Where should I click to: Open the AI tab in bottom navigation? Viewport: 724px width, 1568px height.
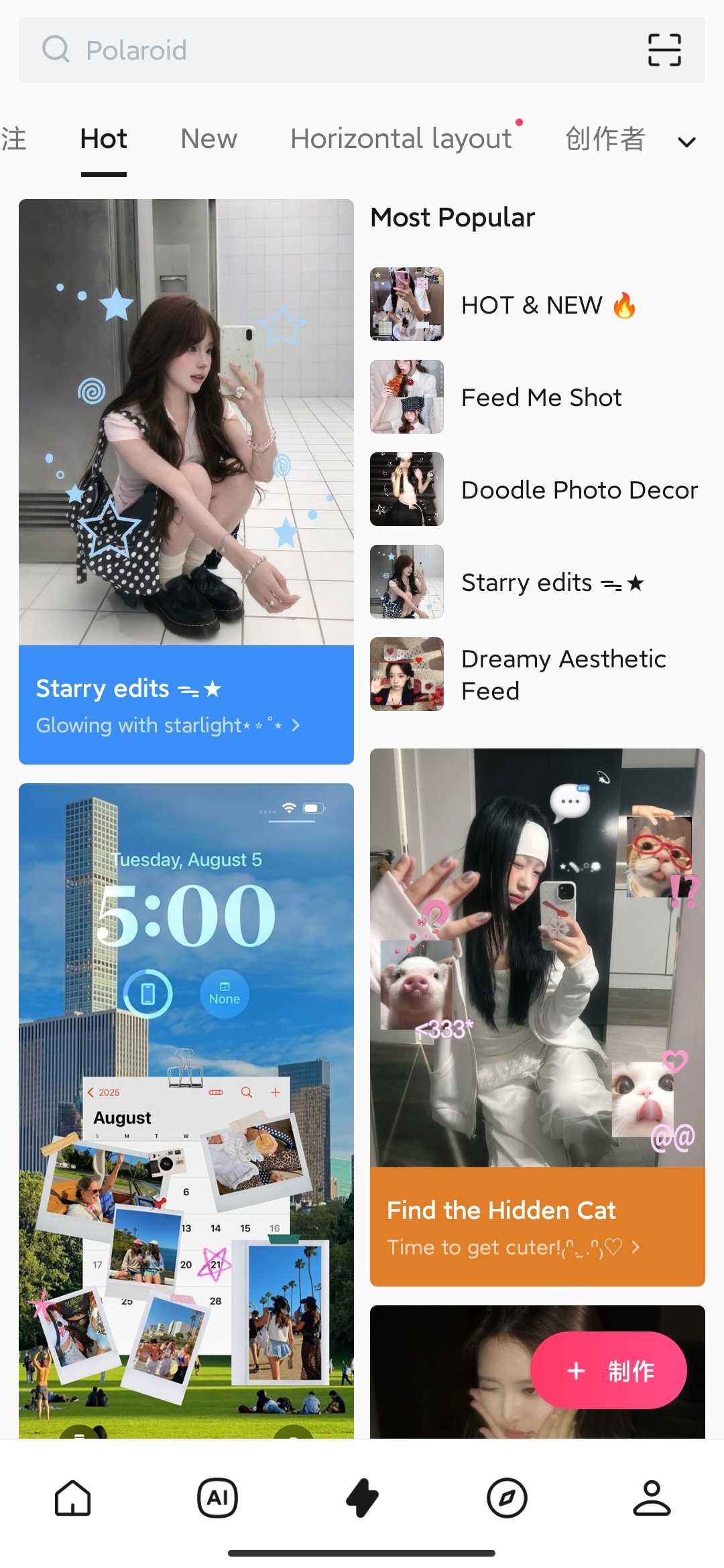point(217,1498)
